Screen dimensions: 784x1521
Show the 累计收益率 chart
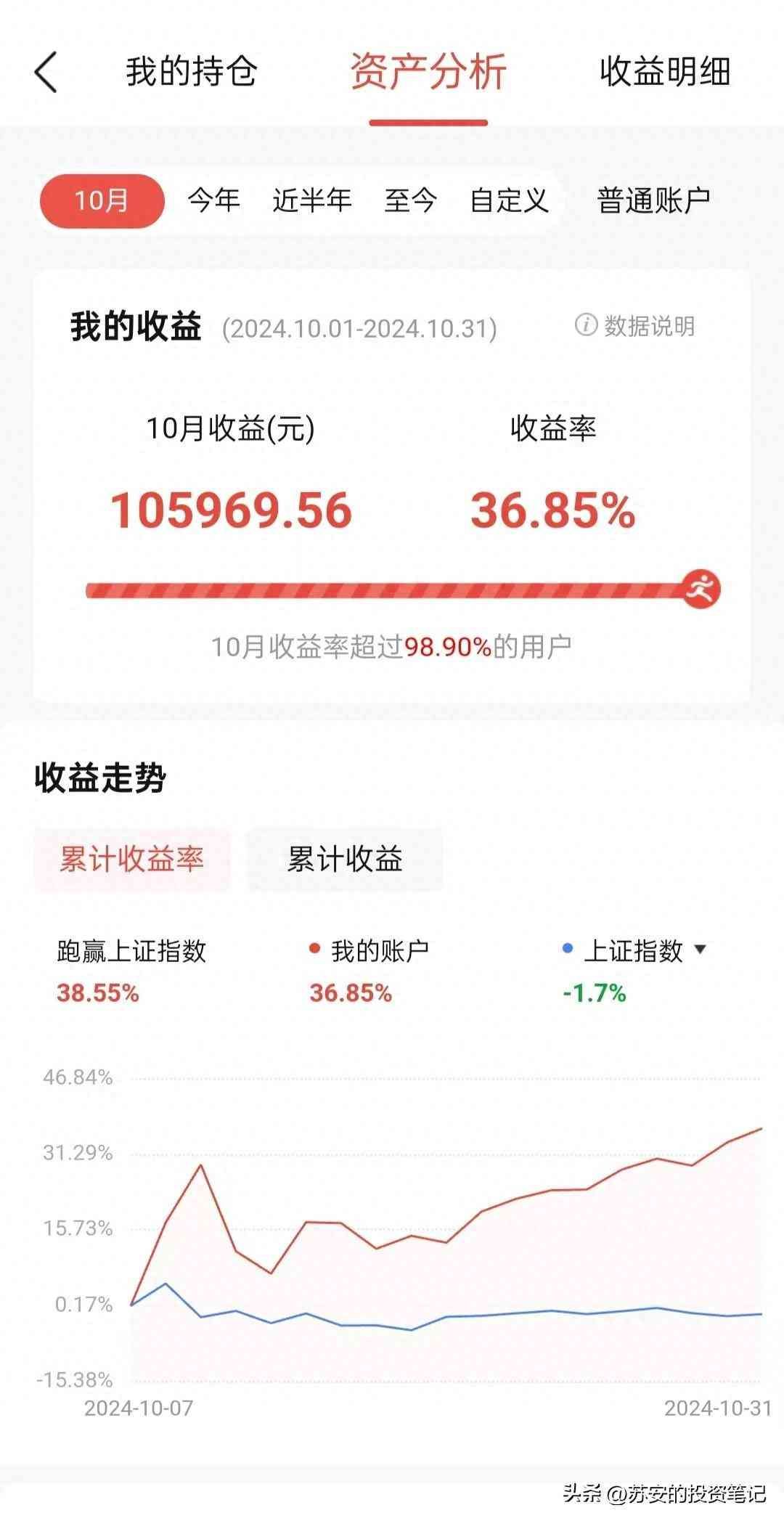pyautogui.click(x=131, y=860)
